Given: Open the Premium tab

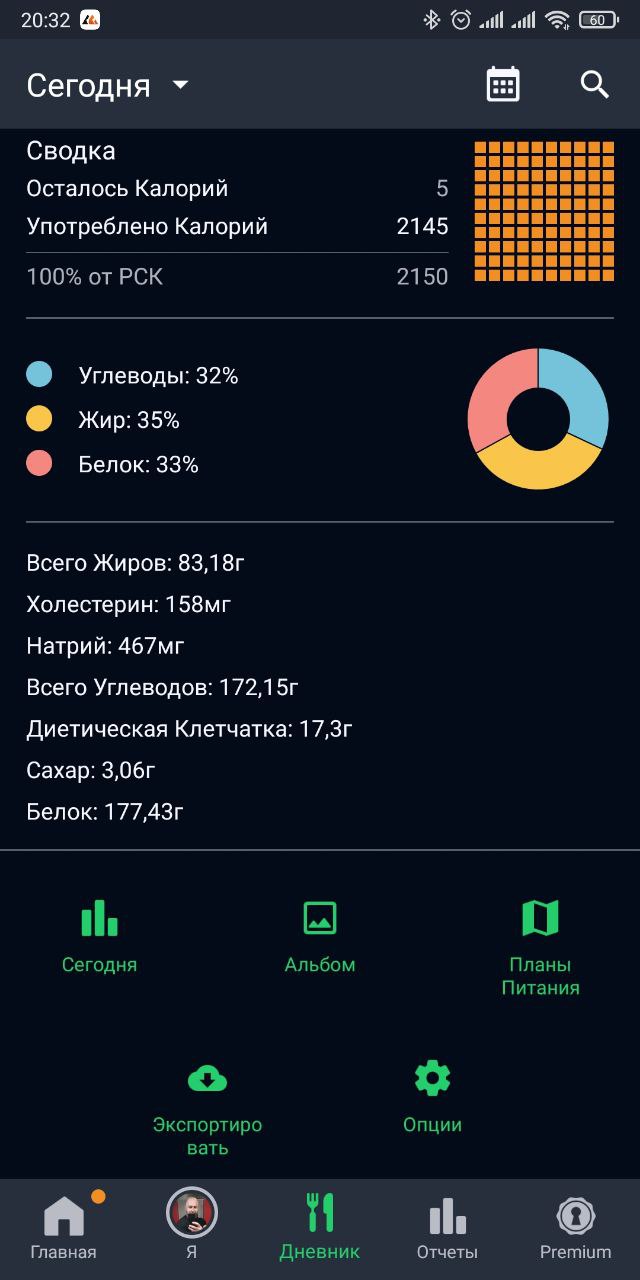Looking at the screenshot, I should pyautogui.click(x=575, y=1226).
